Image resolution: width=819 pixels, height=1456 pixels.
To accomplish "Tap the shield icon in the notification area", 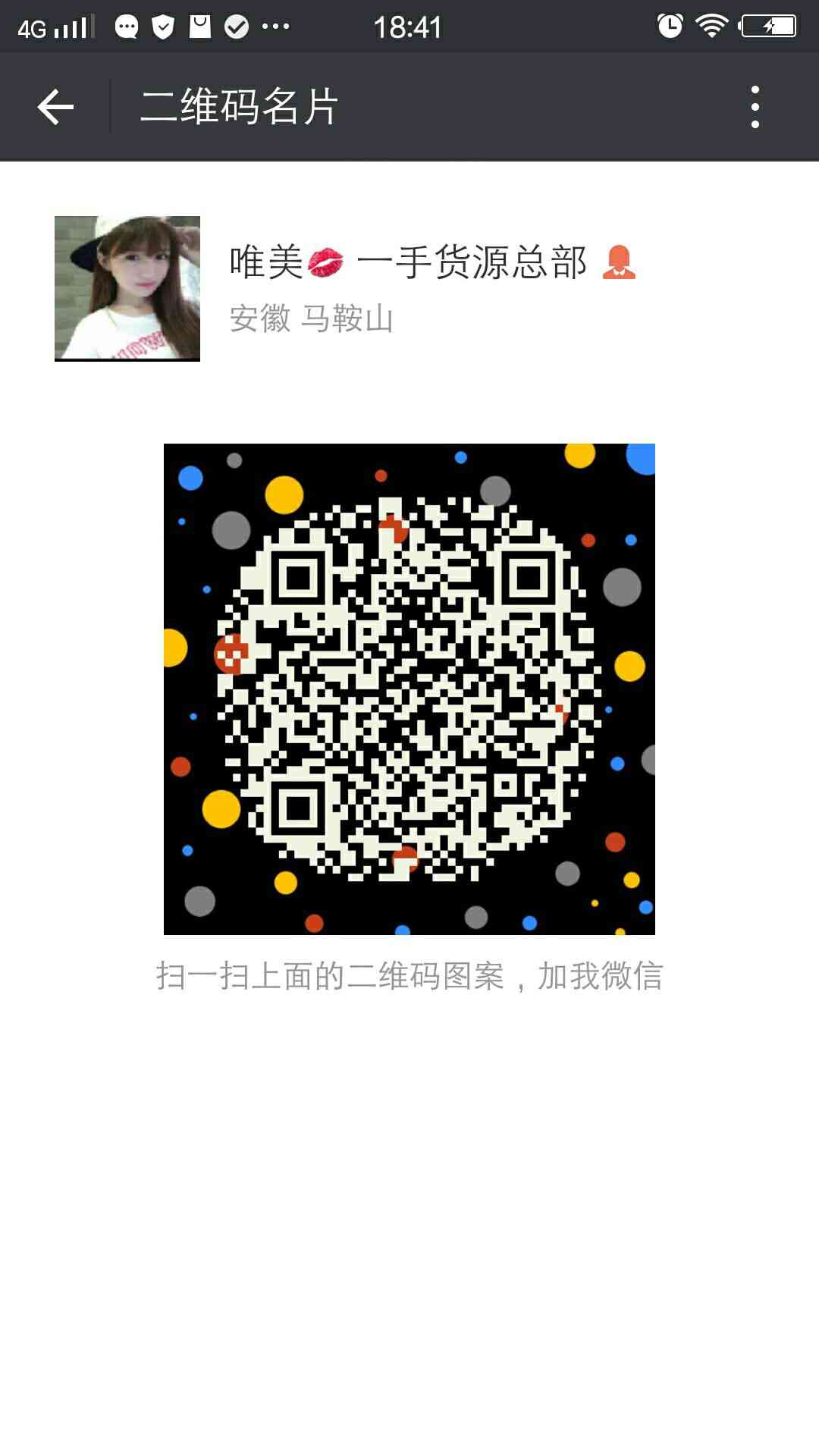I will [x=162, y=27].
